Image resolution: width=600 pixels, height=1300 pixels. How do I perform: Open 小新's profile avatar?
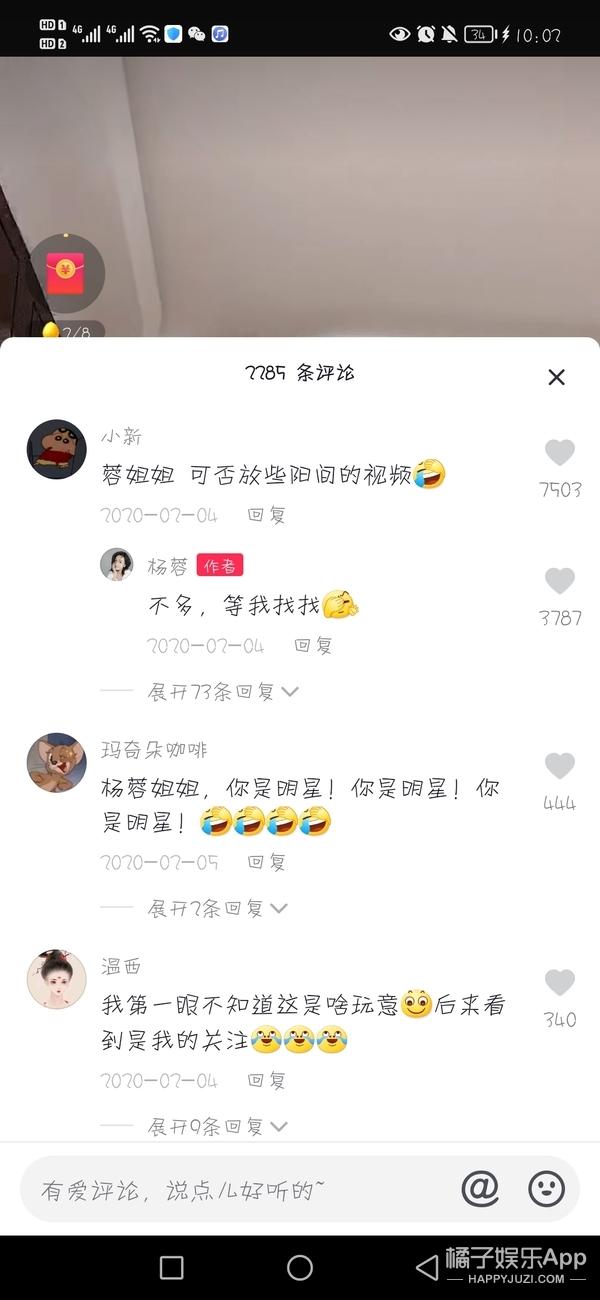(x=56, y=450)
